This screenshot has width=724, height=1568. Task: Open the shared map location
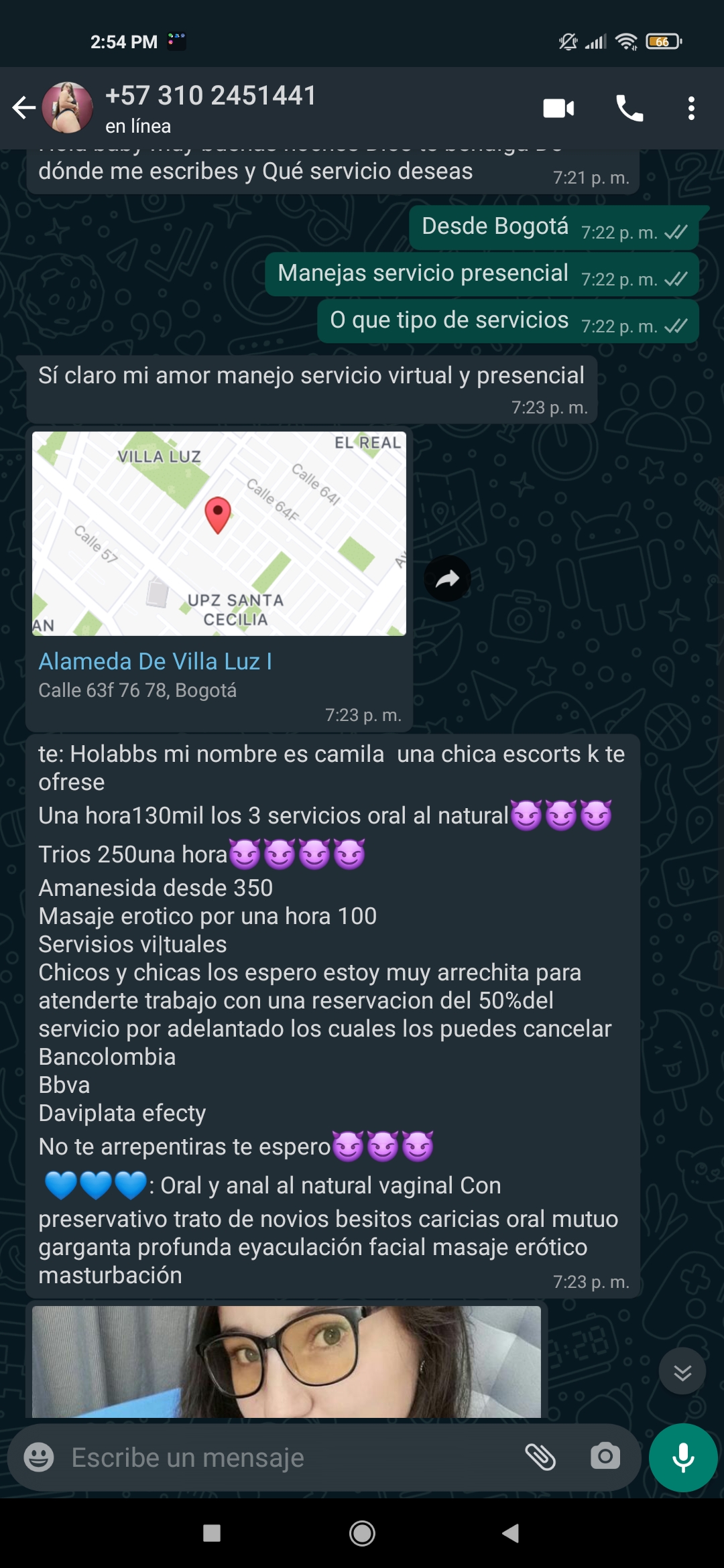coord(219,533)
